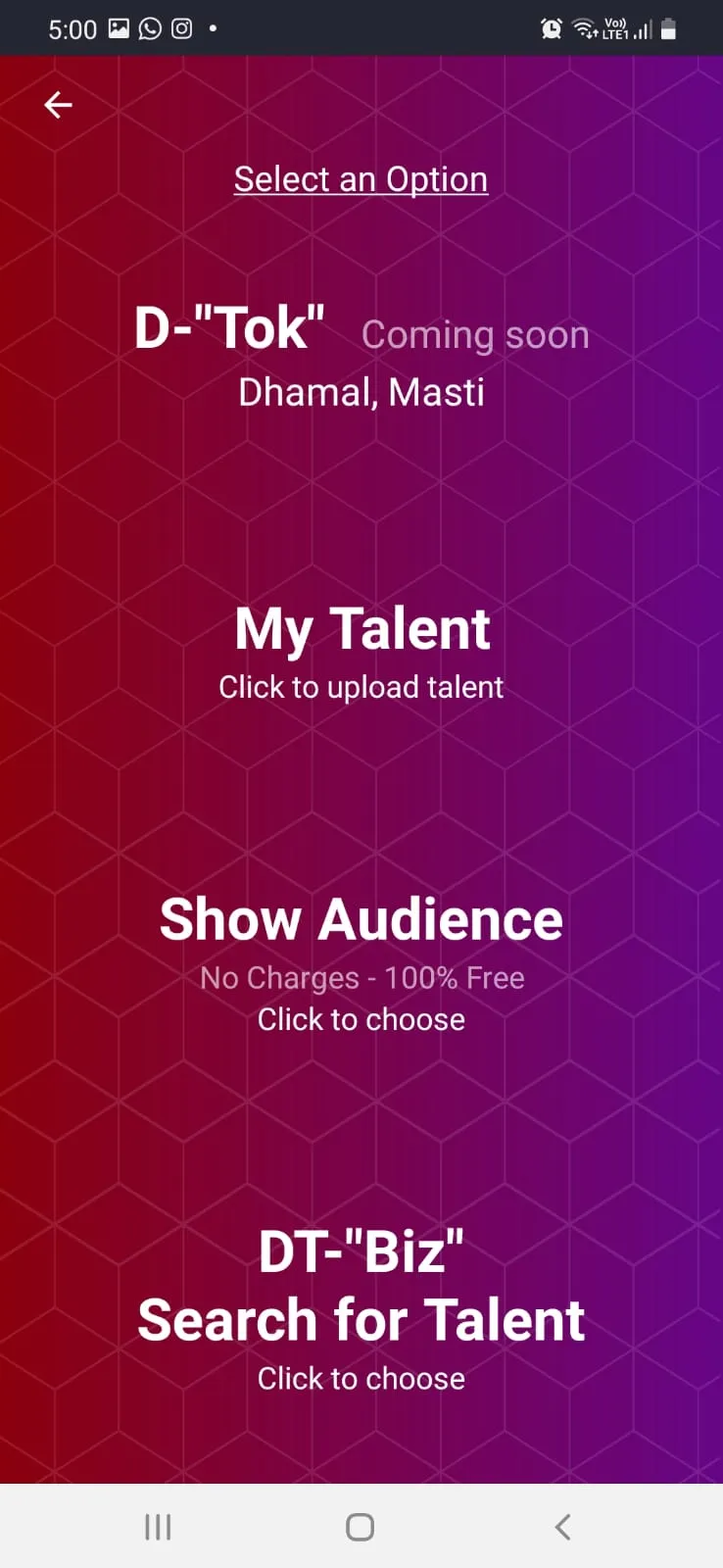Viewport: 723px width, 1568px height.
Task: Tap the back arrow at top left
Action: coord(58,105)
